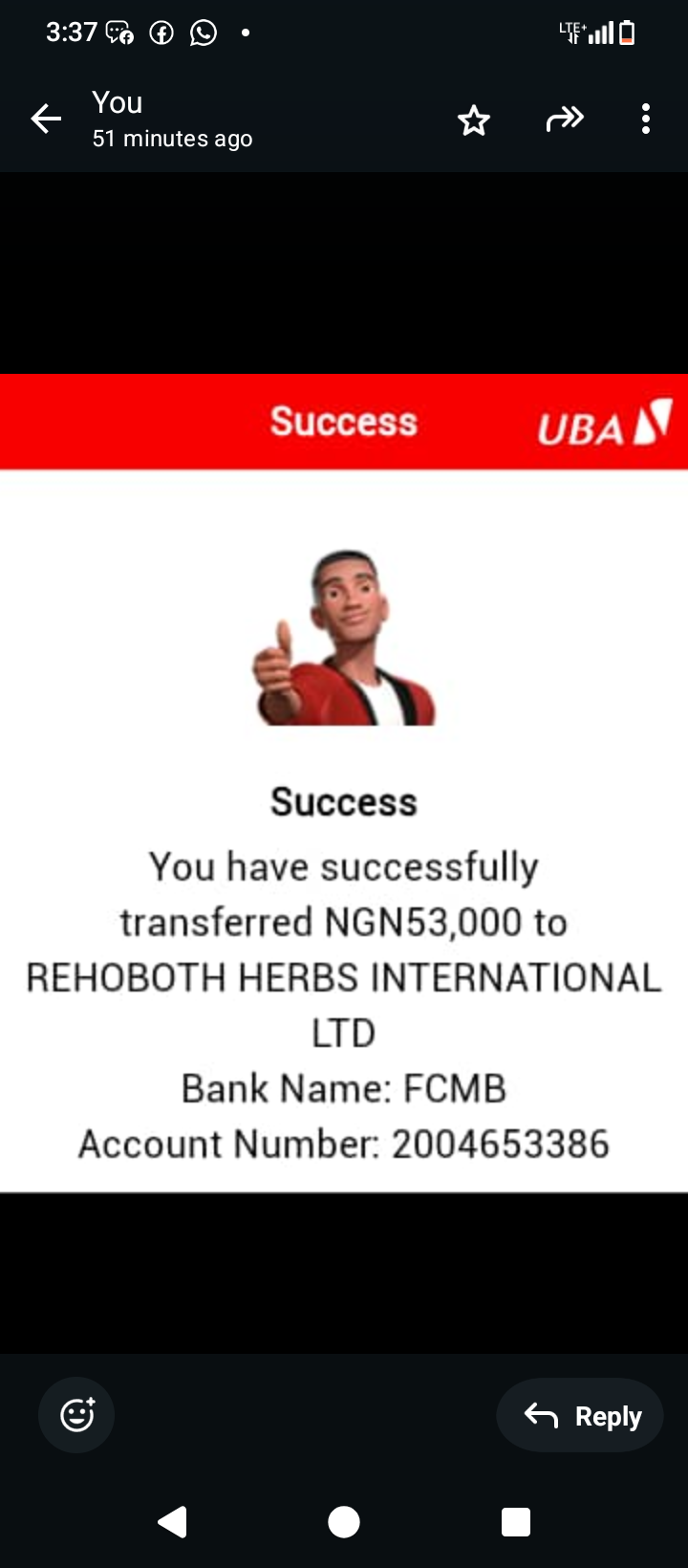Tap the system home button
This screenshot has height=1568, width=688.
[x=344, y=1521]
